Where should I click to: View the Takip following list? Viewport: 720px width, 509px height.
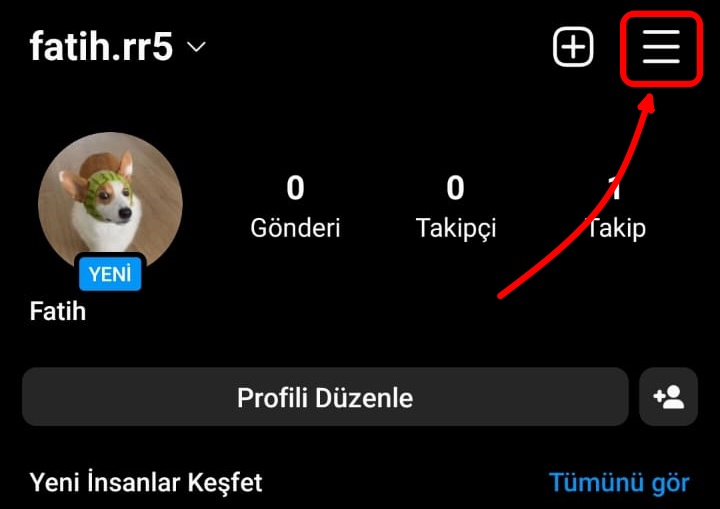click(615, 207)
